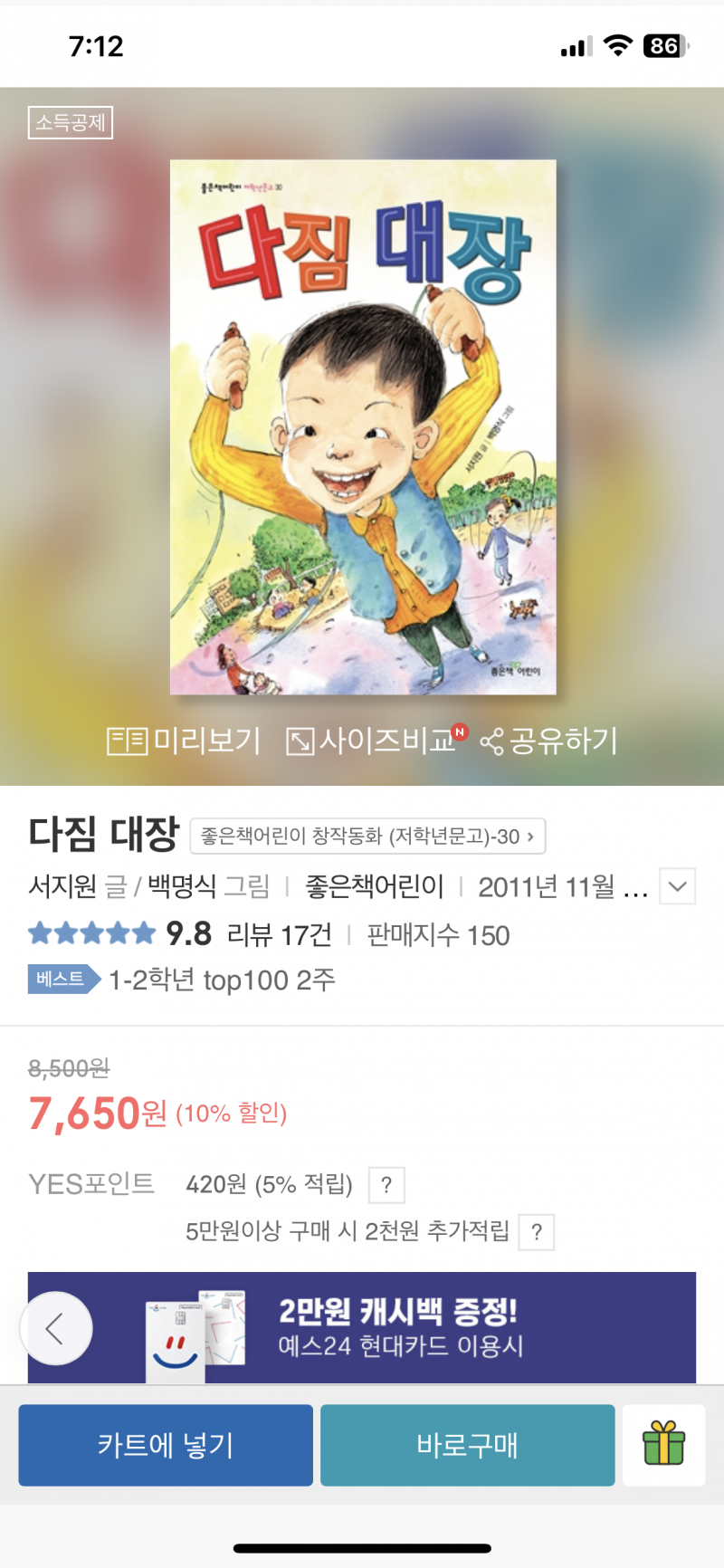Buy now with 바로구매
This screenshot has height=1568, width=724.
pyautogui.click(x=467, y=1445)
